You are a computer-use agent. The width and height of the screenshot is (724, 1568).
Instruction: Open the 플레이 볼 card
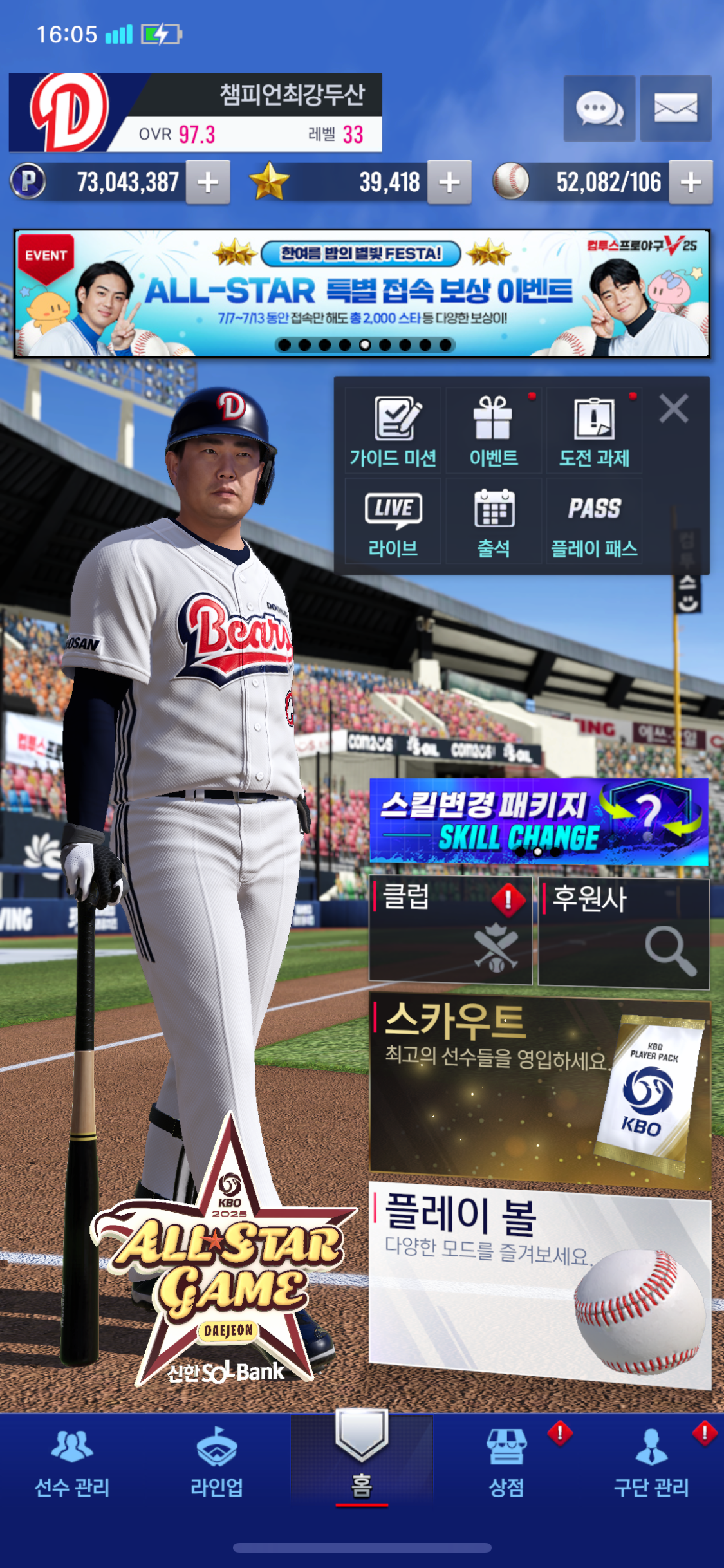540,1284
